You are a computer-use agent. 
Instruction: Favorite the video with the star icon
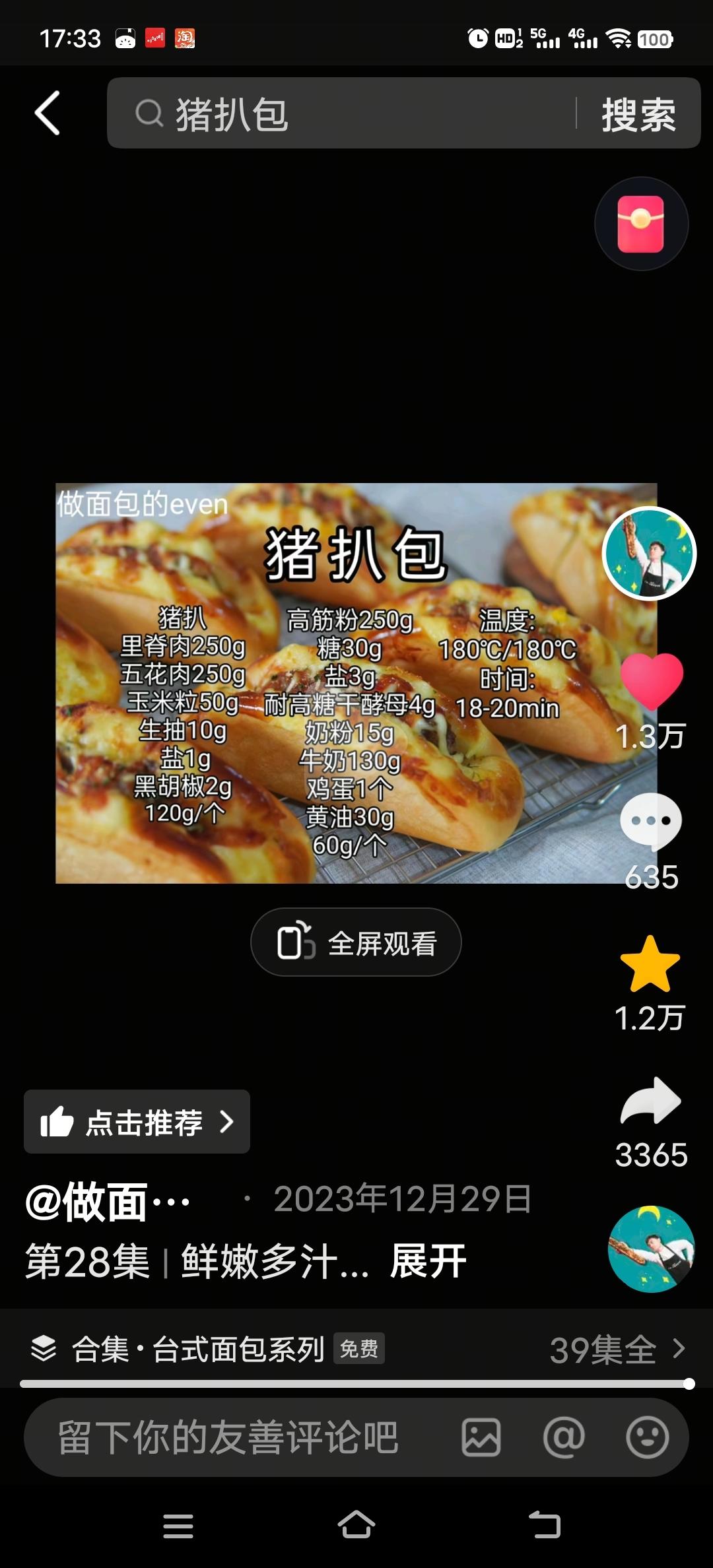click(x=650, y=964)
